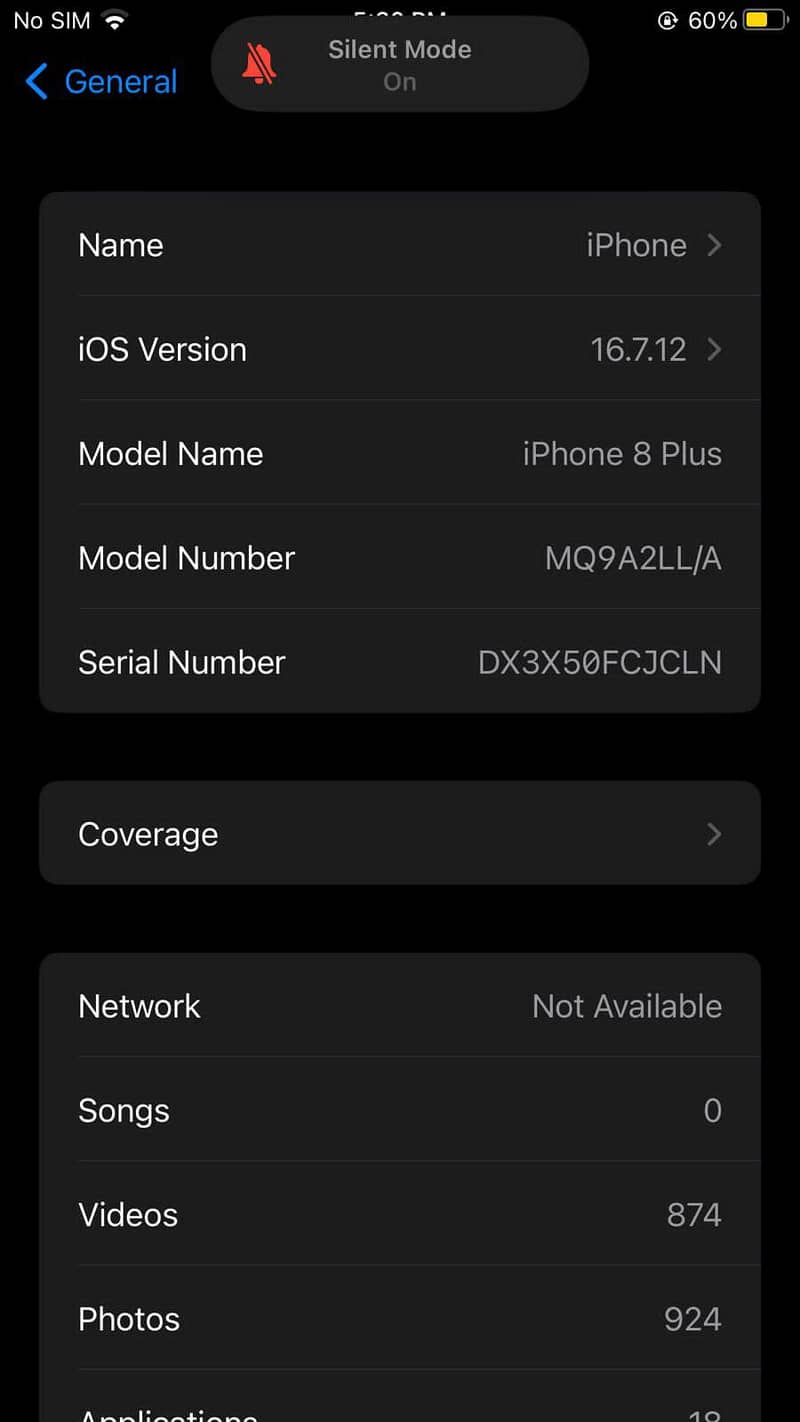Expand the iOS Version 16.7.12 details
Screen dimensions: 800x1422
(x=400, y=349)
